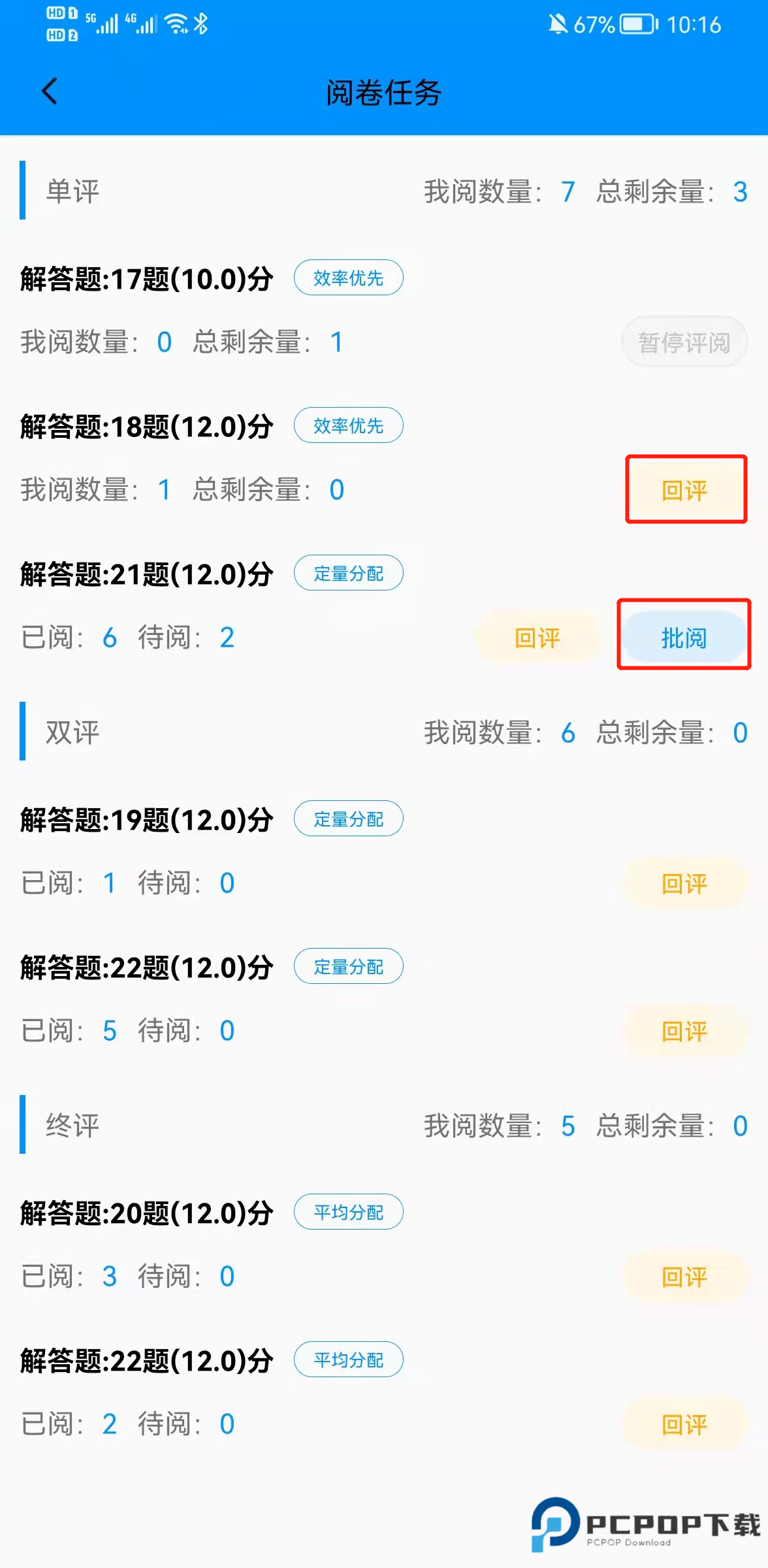Open 回评 for 终评 question 22
Screen dimensions: 768x1568
pyautogui.click(x=684, y=1424)
